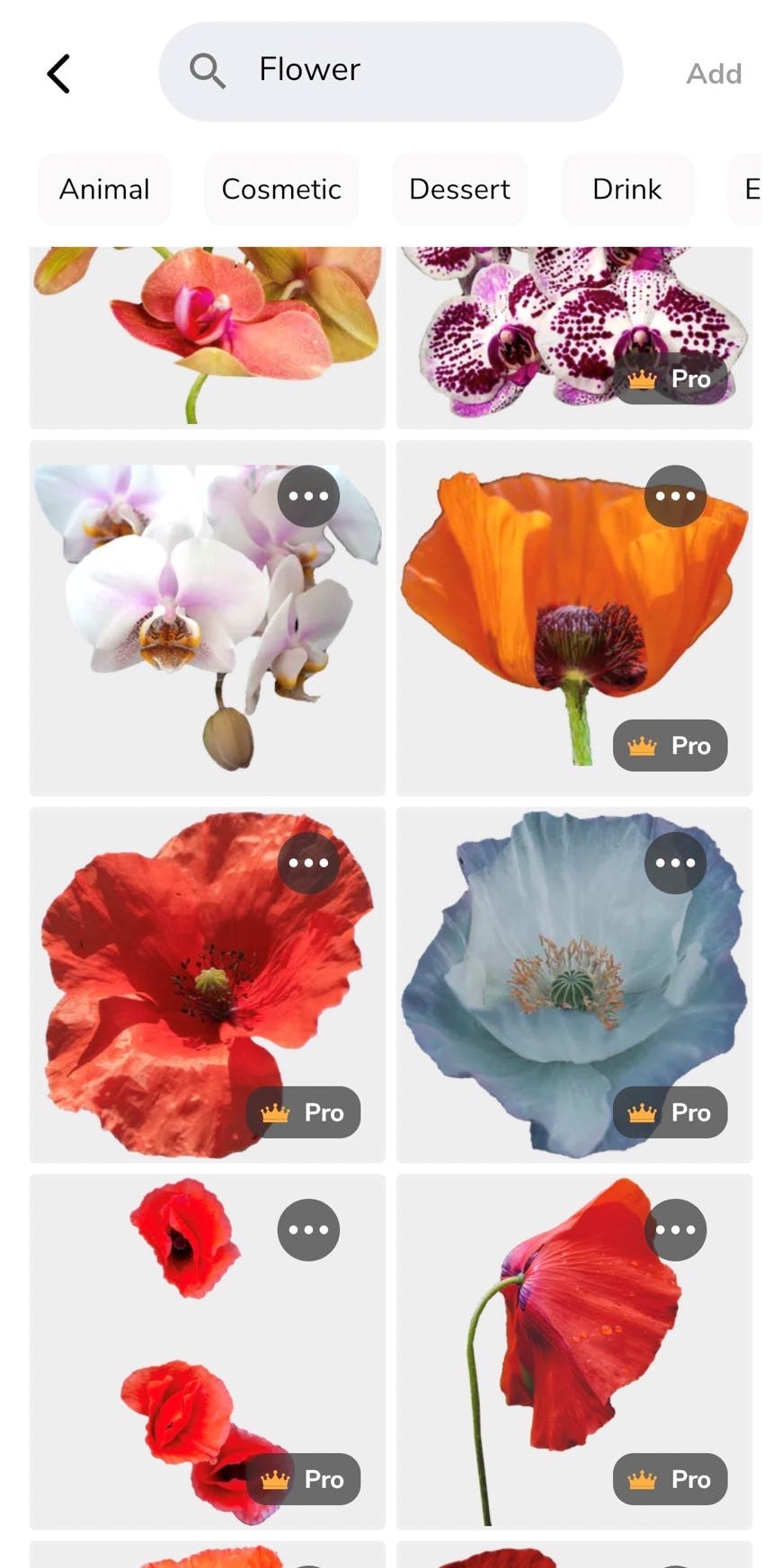Select the Cosmetic category chip
This screenshot has height=1568, width=782.
281,190
